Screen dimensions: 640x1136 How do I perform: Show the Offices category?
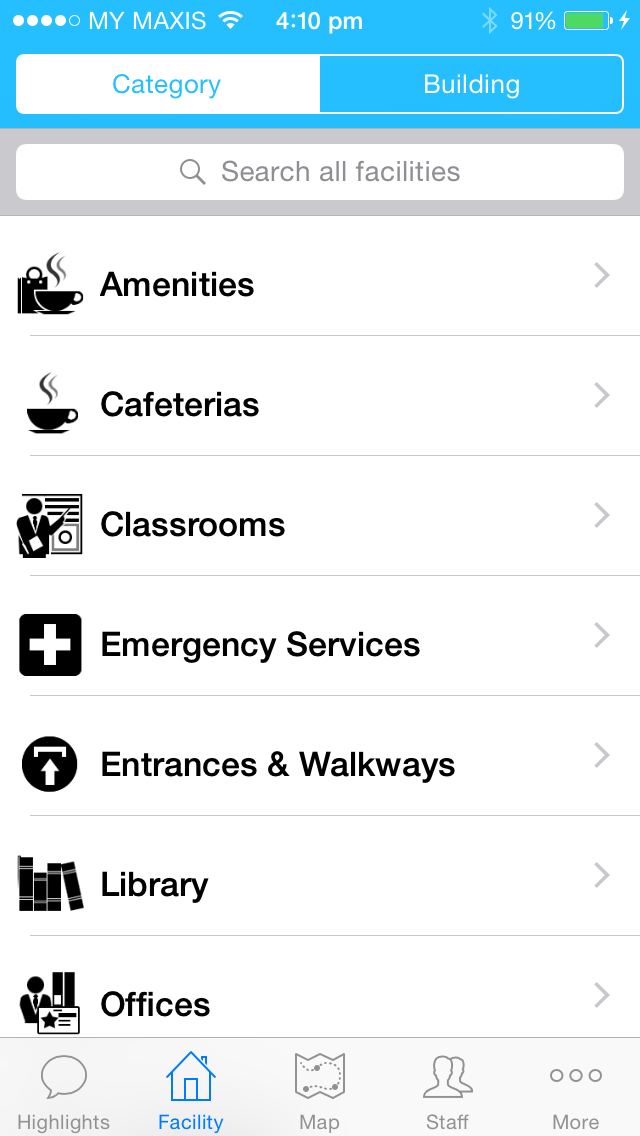320,1003
